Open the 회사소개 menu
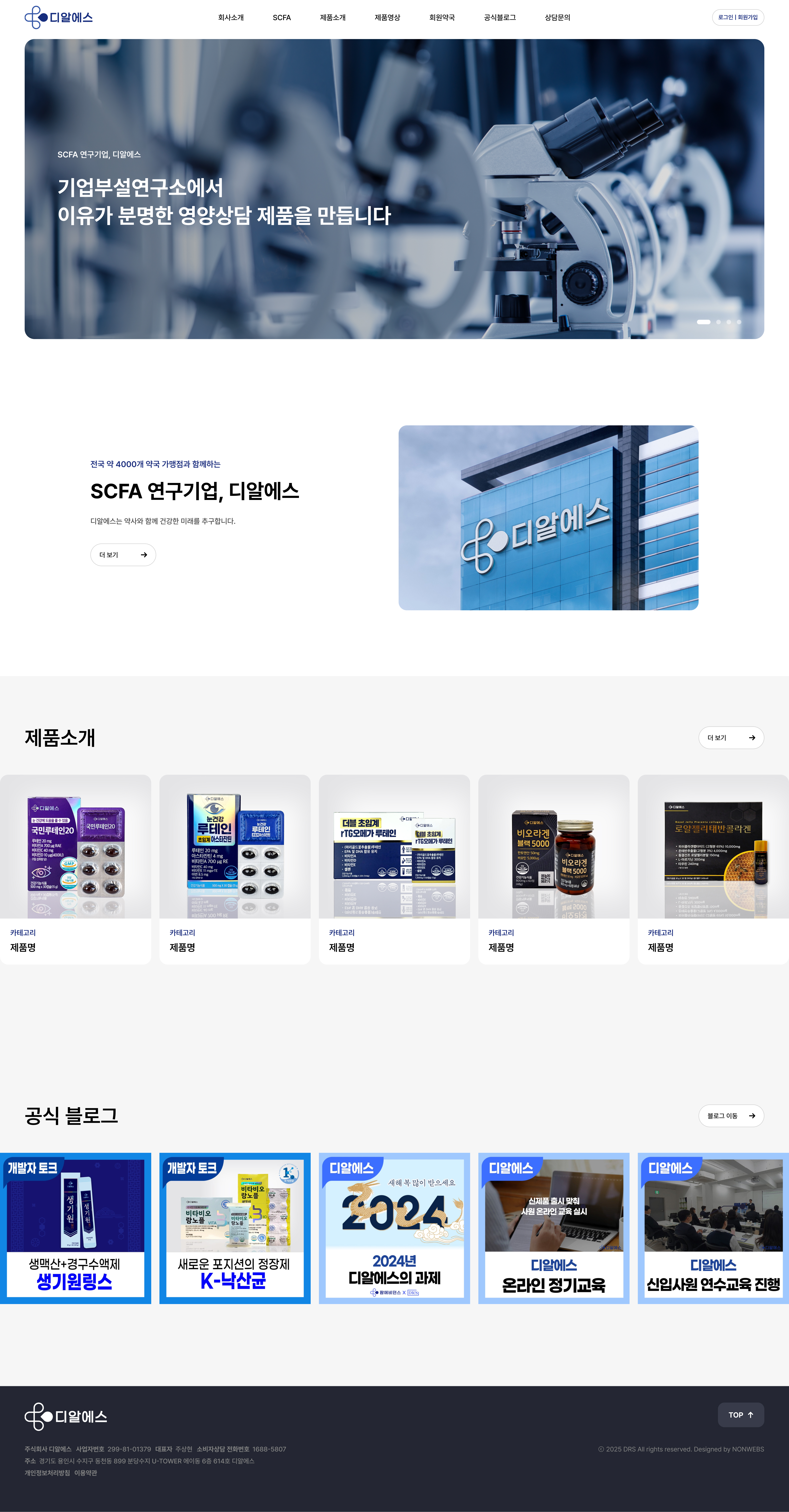Screen dimensions: 789x1512 [231, 18]
